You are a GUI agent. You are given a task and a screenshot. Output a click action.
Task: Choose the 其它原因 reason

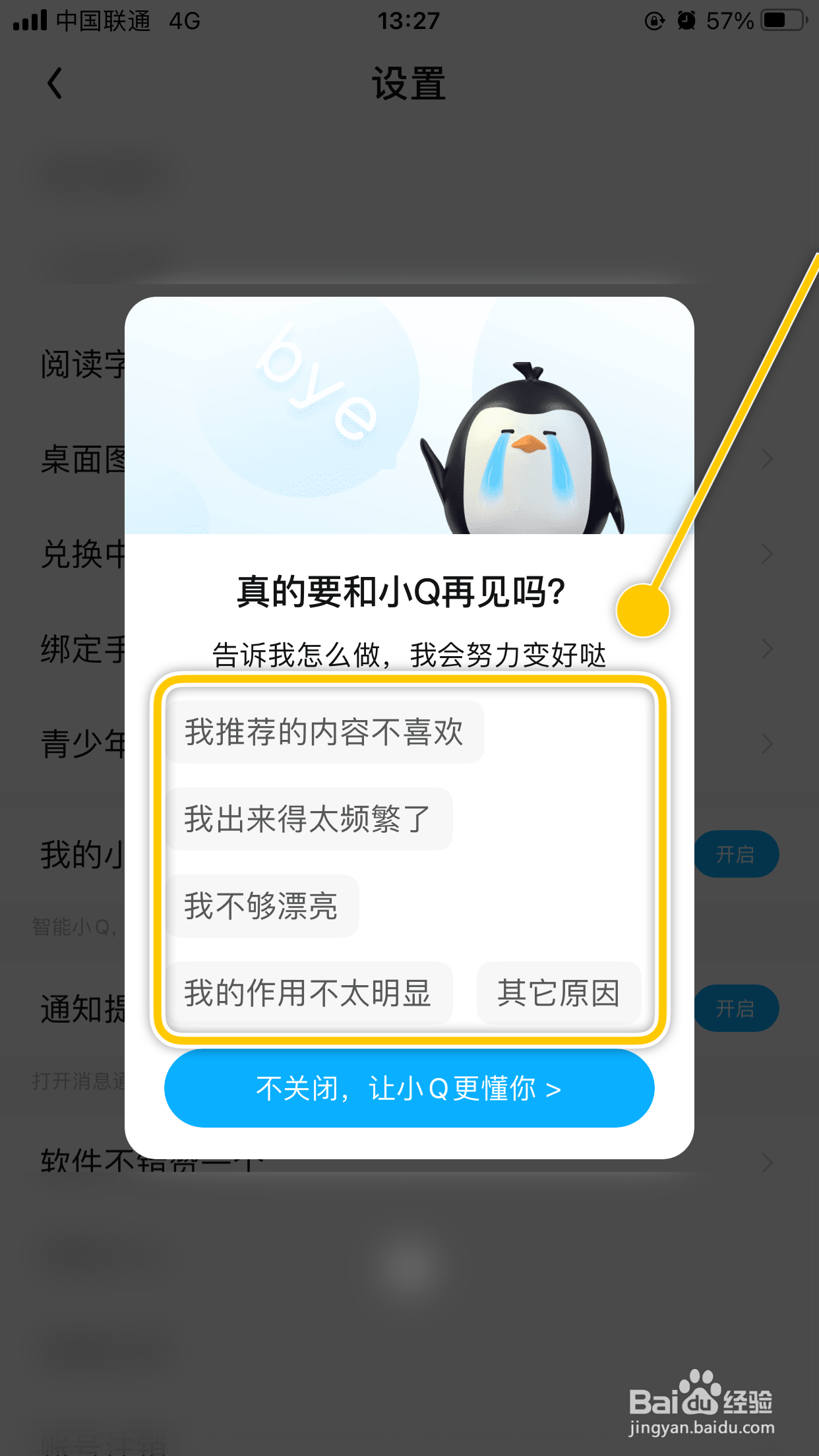(558, 994)
